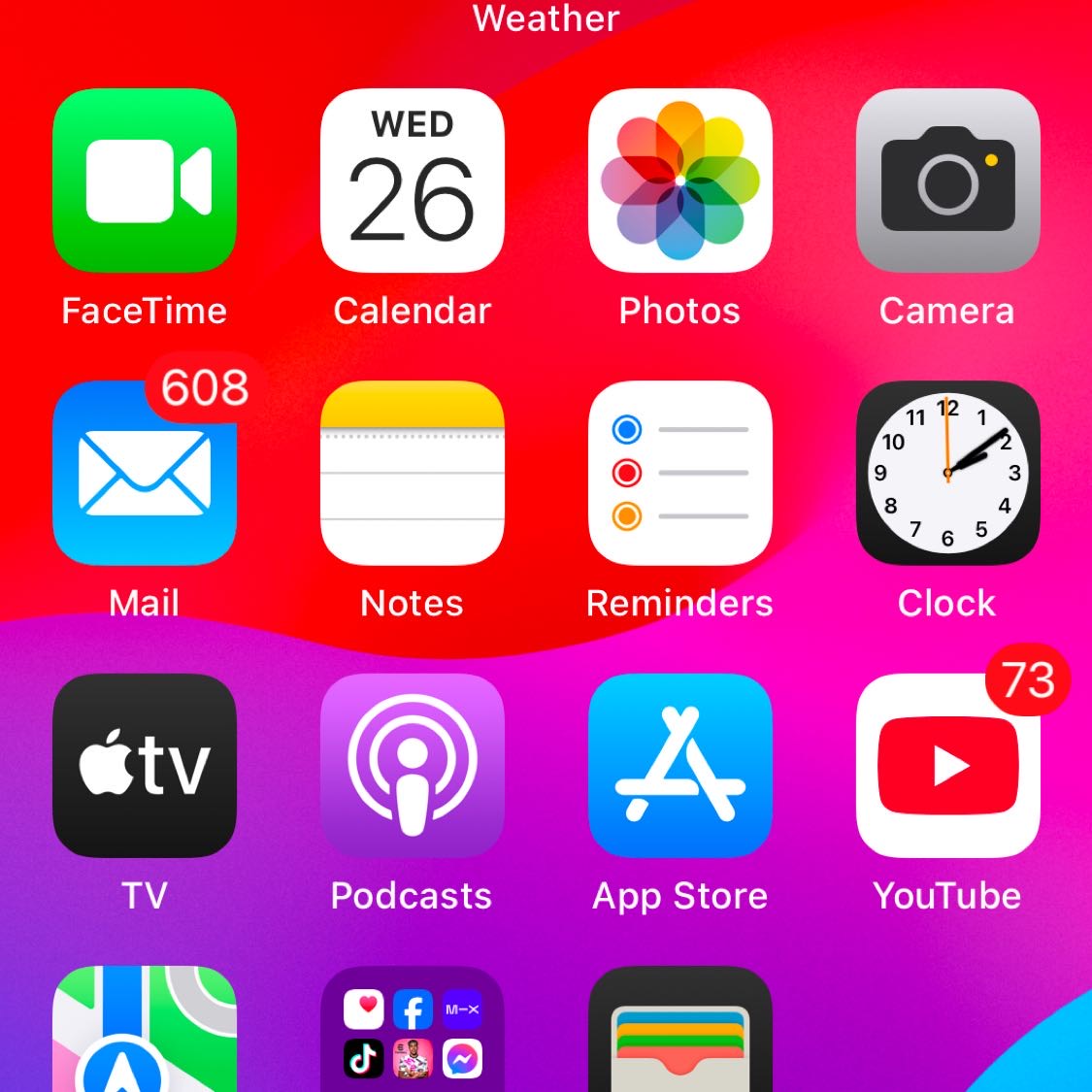Open the Clock app

948,474
